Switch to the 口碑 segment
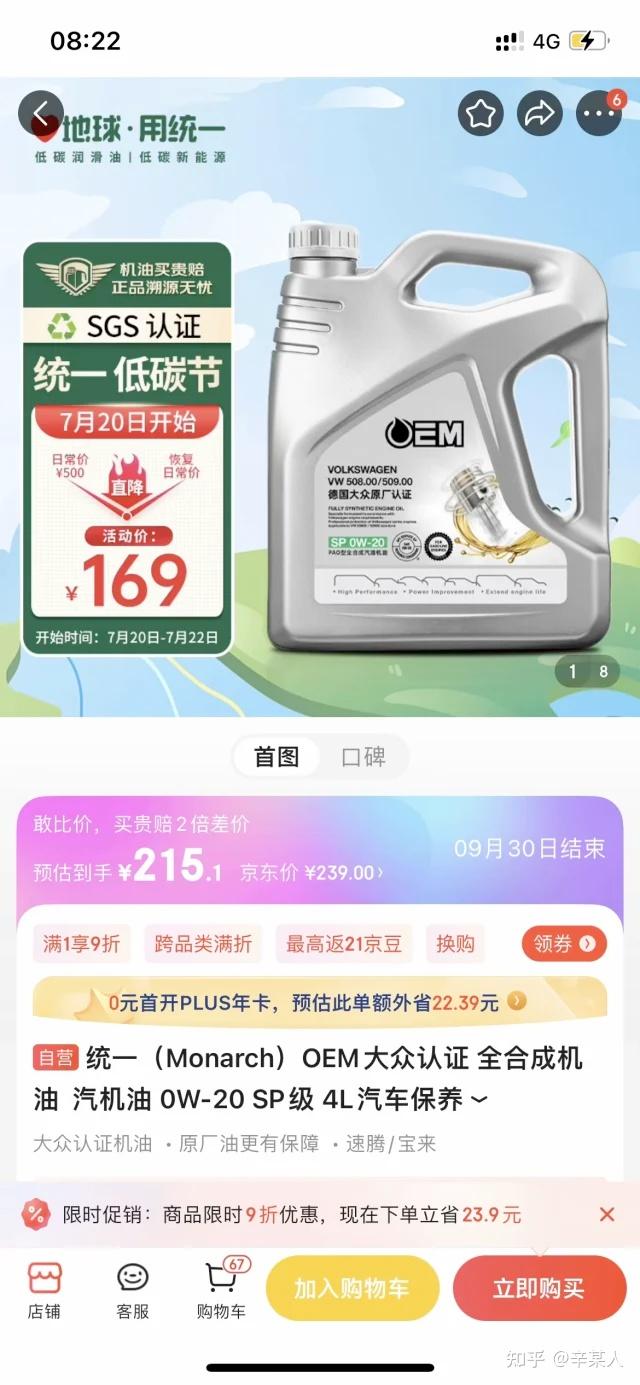 (x=363, y=757)
